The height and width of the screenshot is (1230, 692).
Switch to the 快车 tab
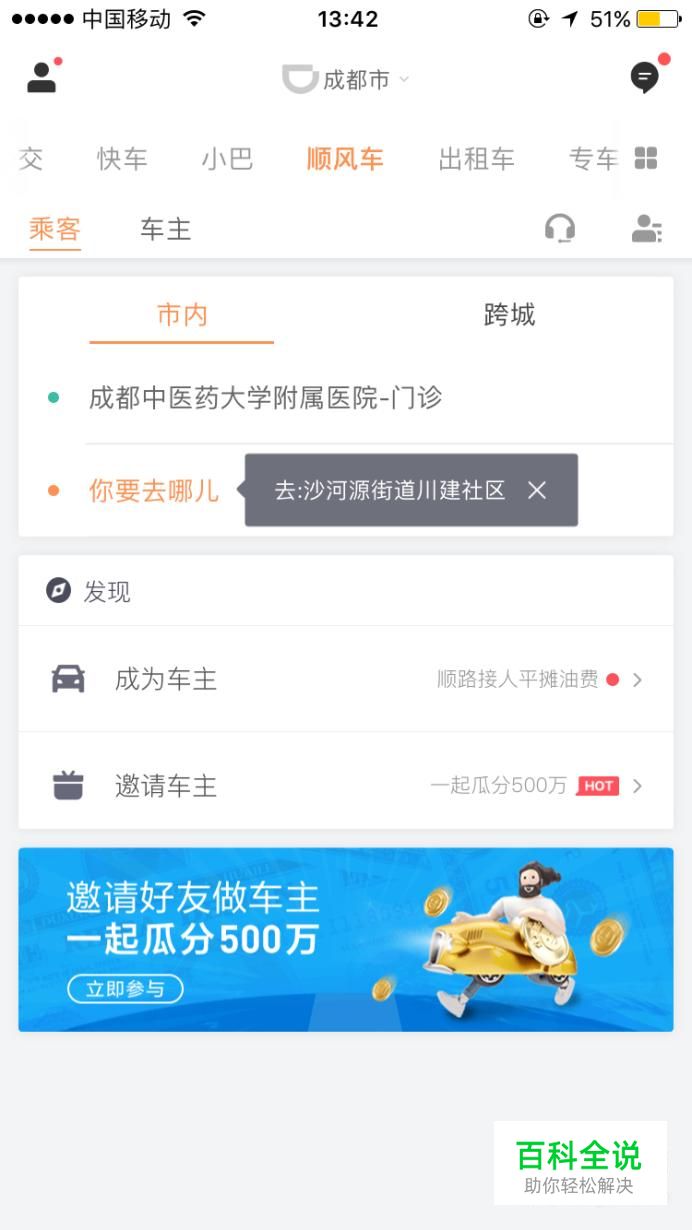pyautogui.click(x=122, y=159)
